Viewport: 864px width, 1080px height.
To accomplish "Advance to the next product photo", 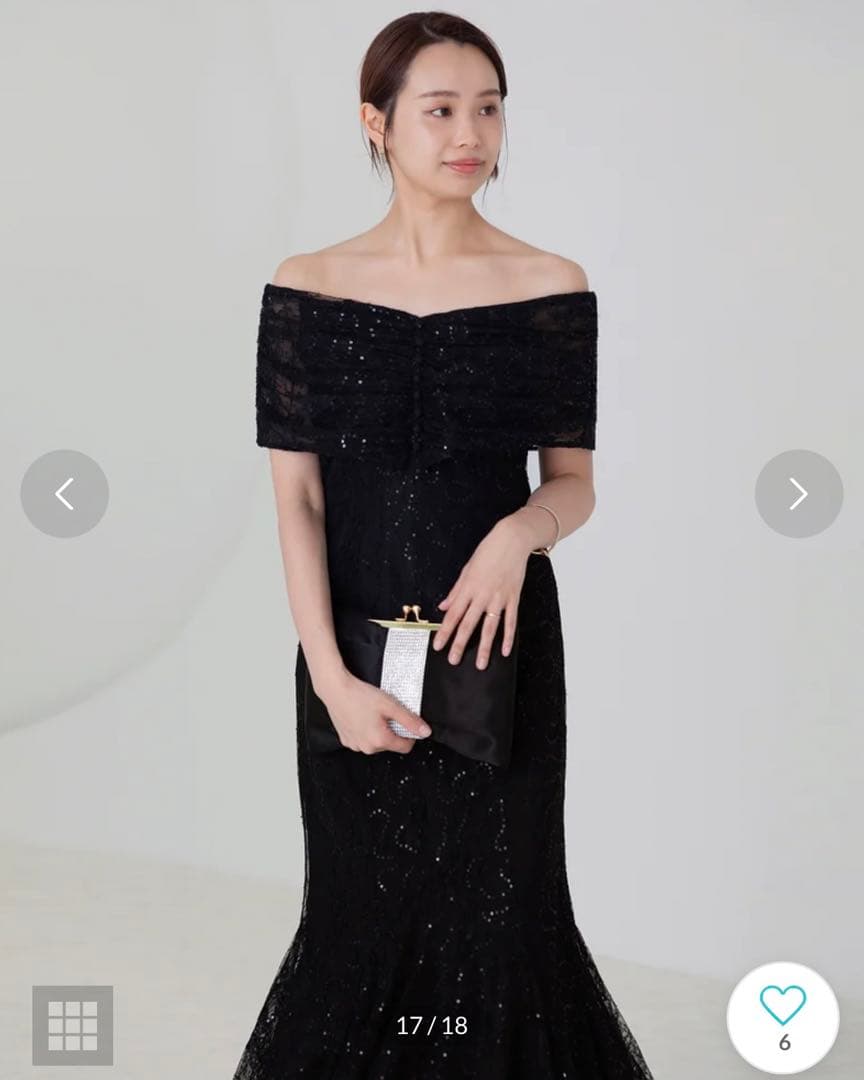I will pos(798,493).
